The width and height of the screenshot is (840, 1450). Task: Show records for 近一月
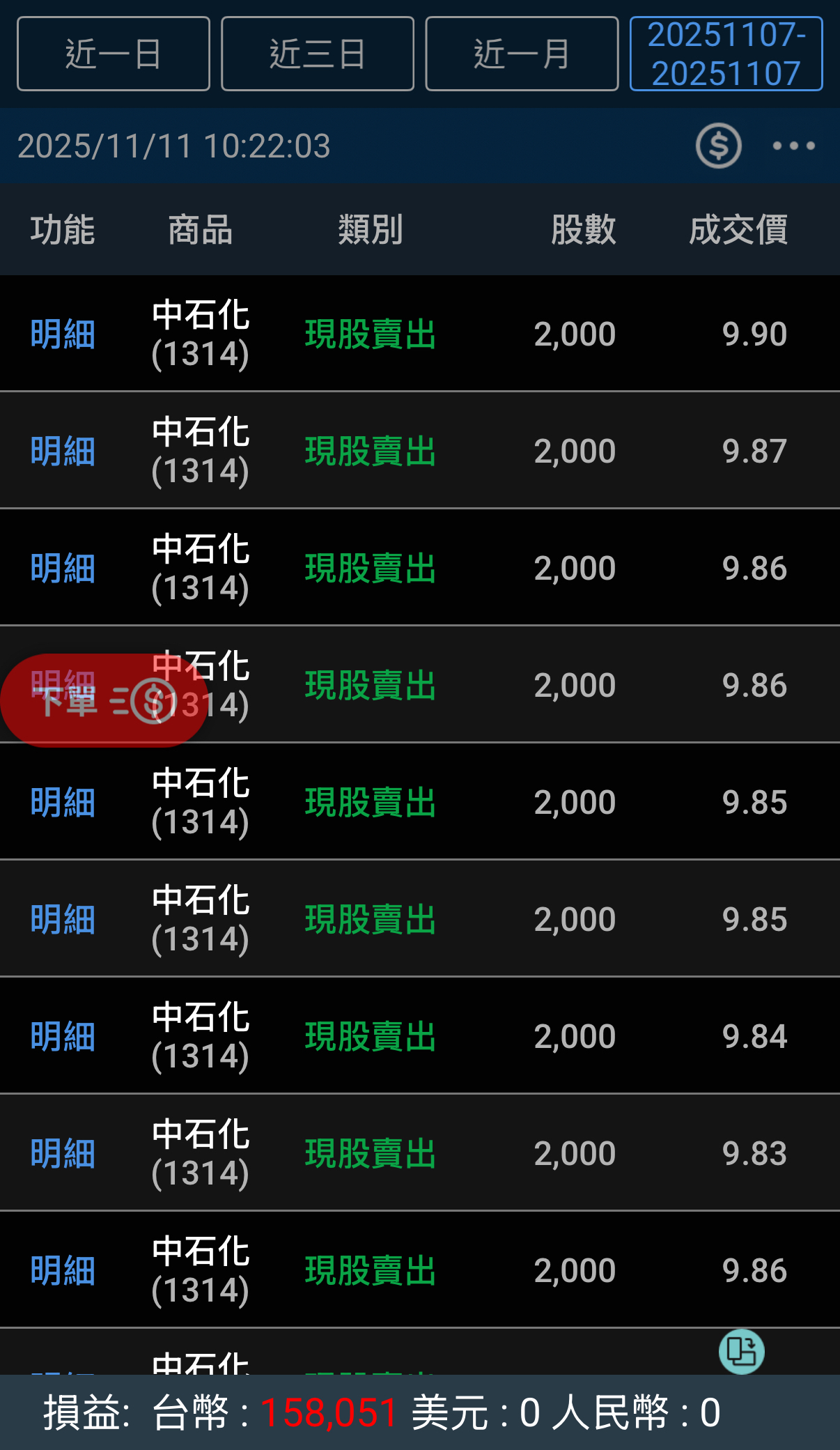[522, 54]
